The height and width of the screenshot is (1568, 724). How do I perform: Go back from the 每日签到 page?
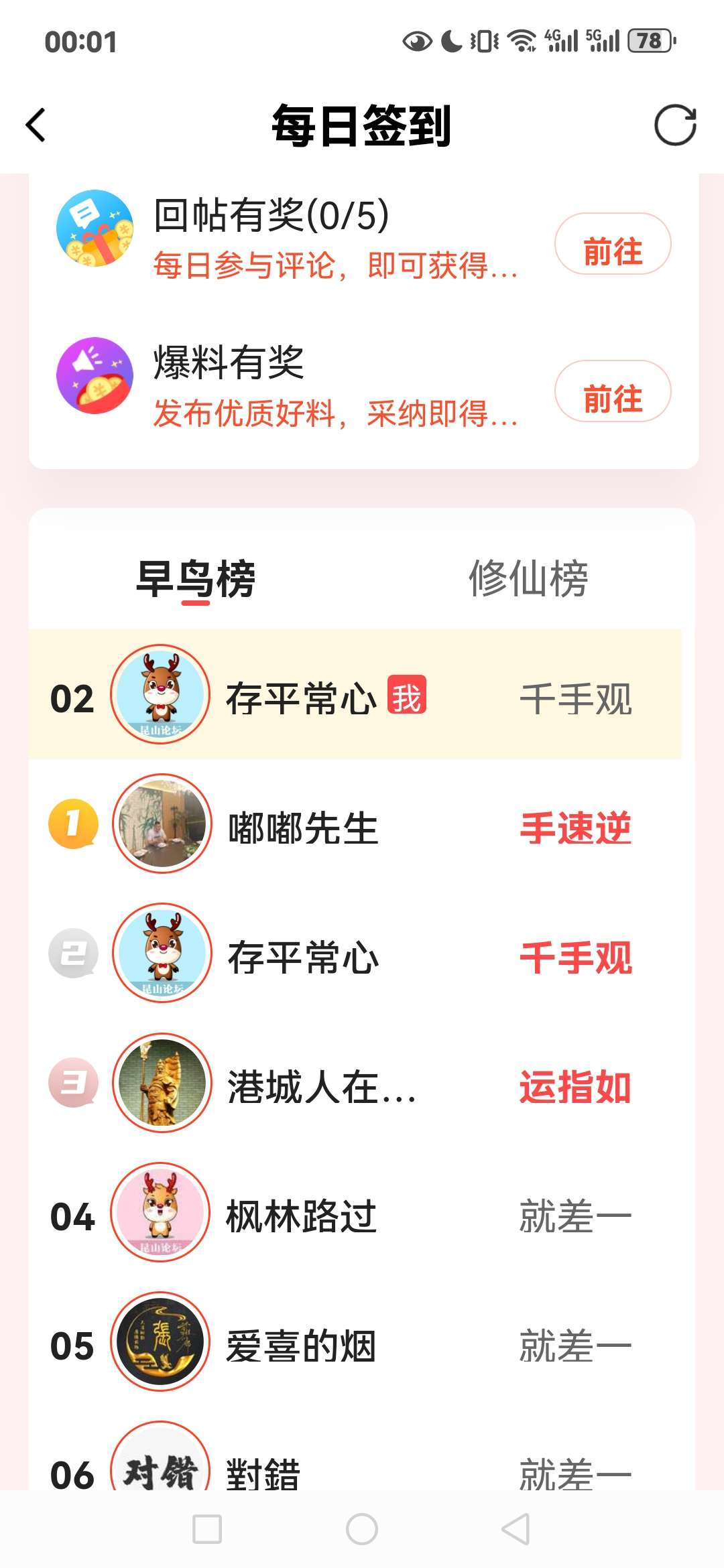click(36, 125)
